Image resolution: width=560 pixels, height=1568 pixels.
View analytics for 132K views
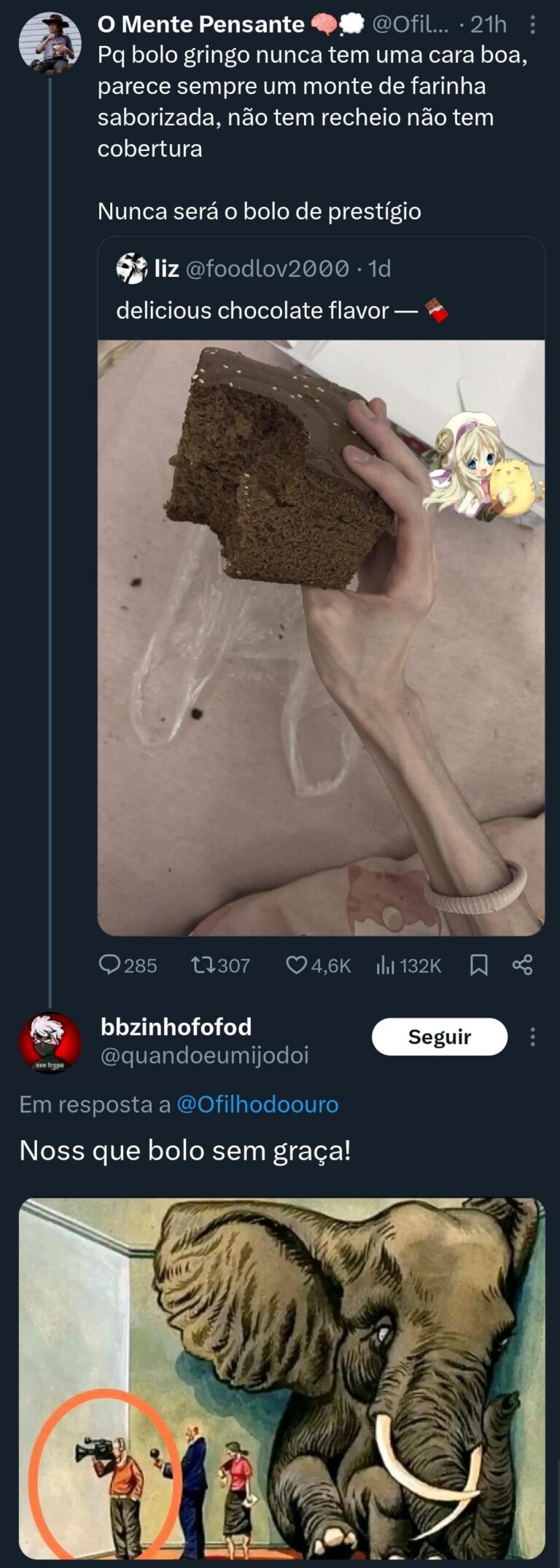[408, 965]
